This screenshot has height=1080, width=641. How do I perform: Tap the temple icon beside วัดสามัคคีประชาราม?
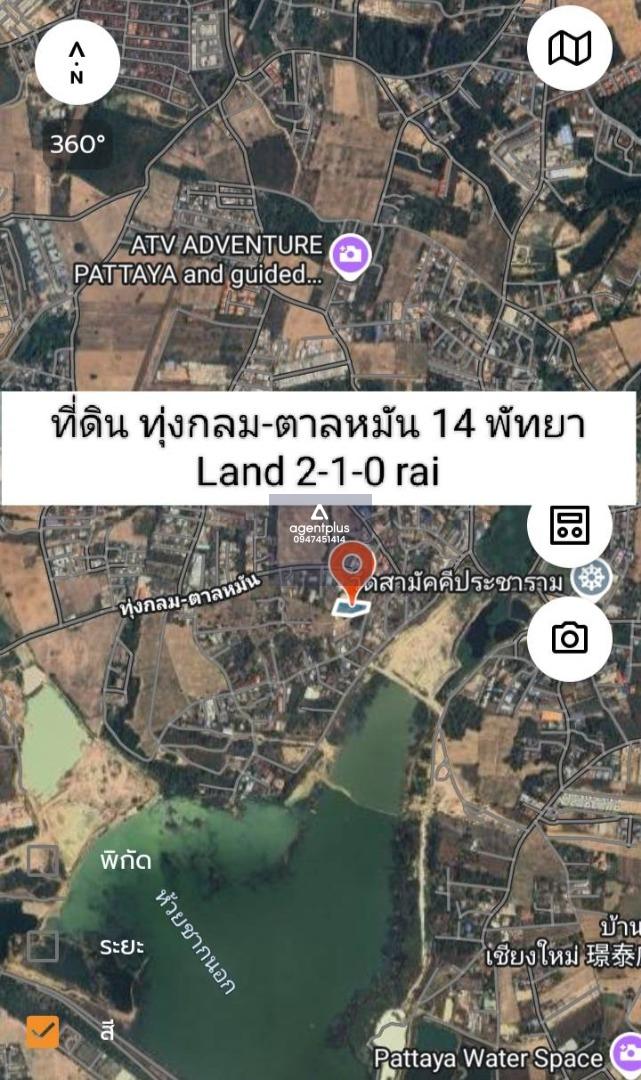(591, 577)
